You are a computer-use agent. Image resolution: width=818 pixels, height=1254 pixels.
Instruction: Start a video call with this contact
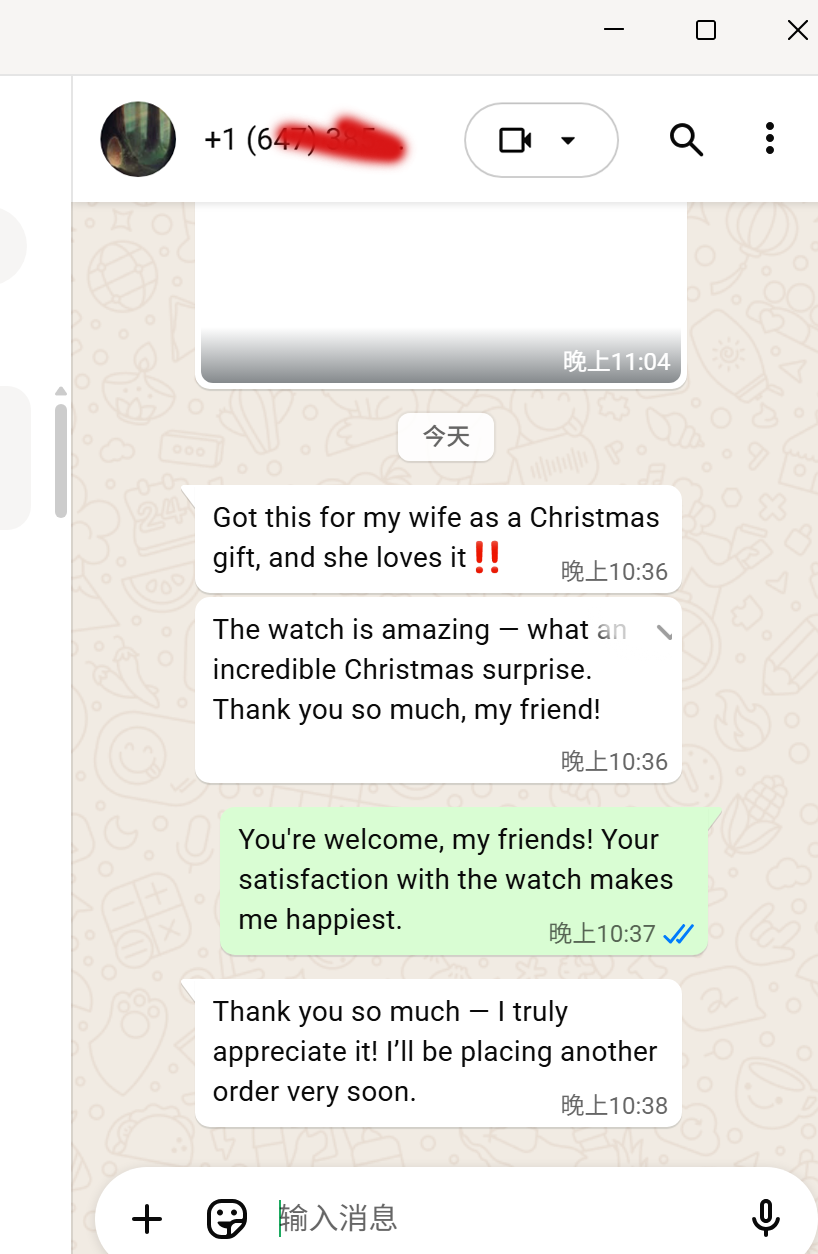[516, 140]
